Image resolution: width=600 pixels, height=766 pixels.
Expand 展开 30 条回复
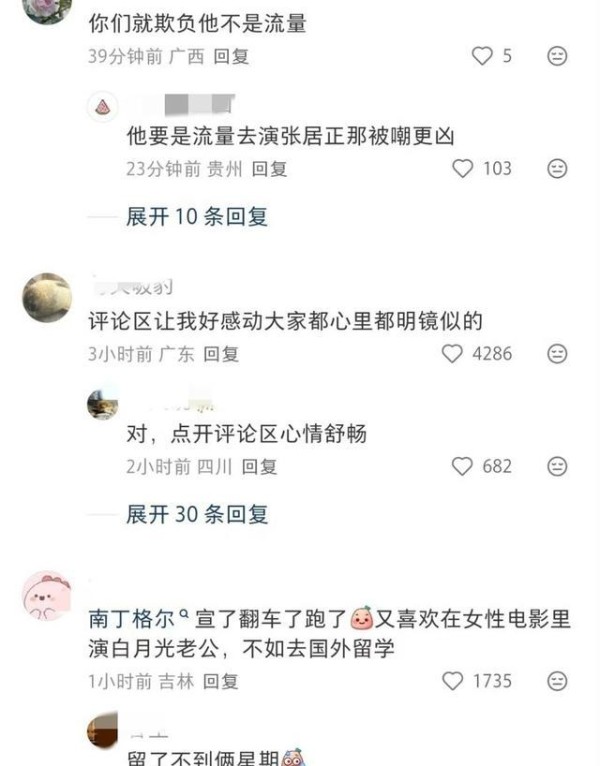tap(196, 514)
